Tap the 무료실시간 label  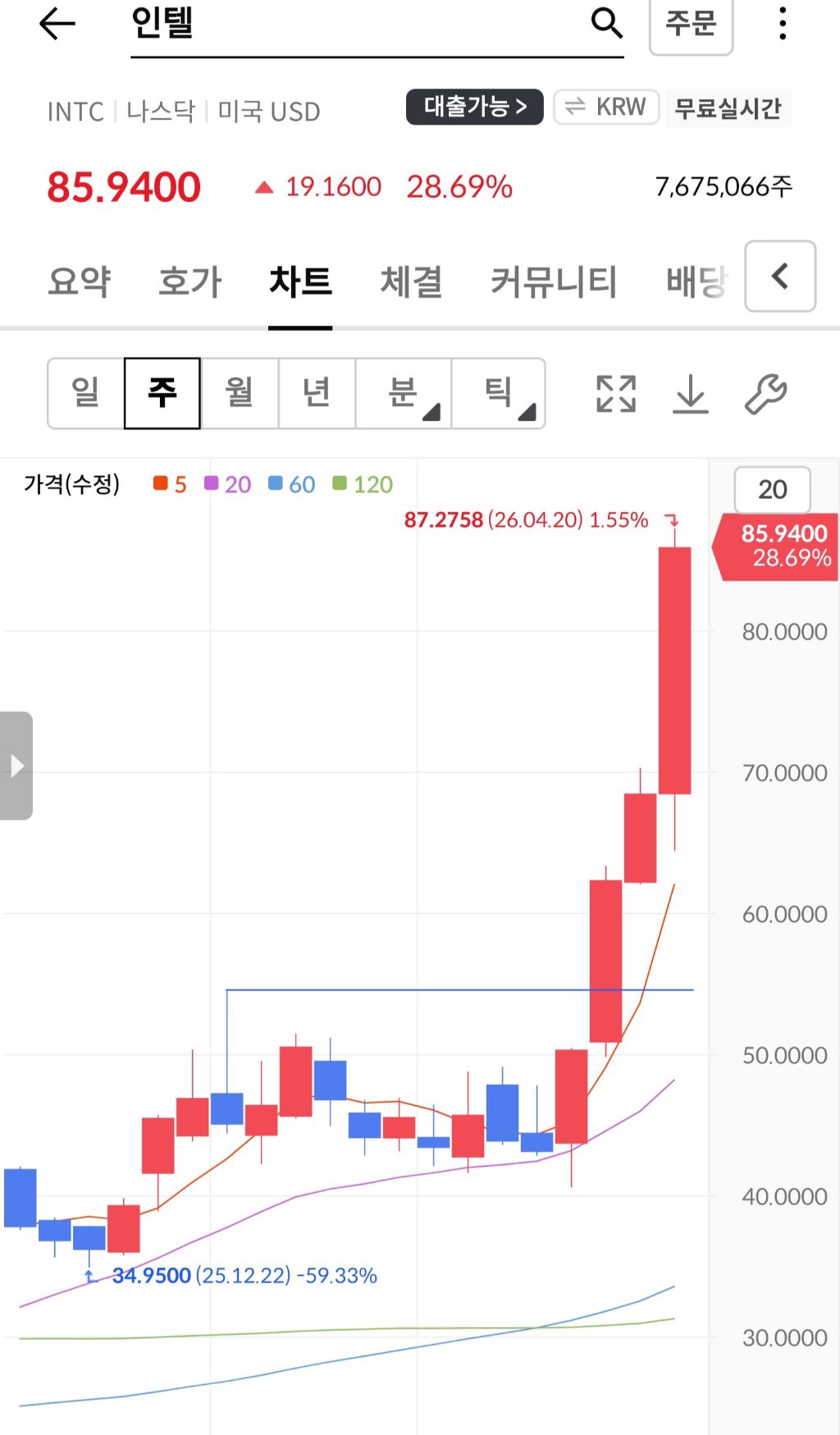click(728, 107)
